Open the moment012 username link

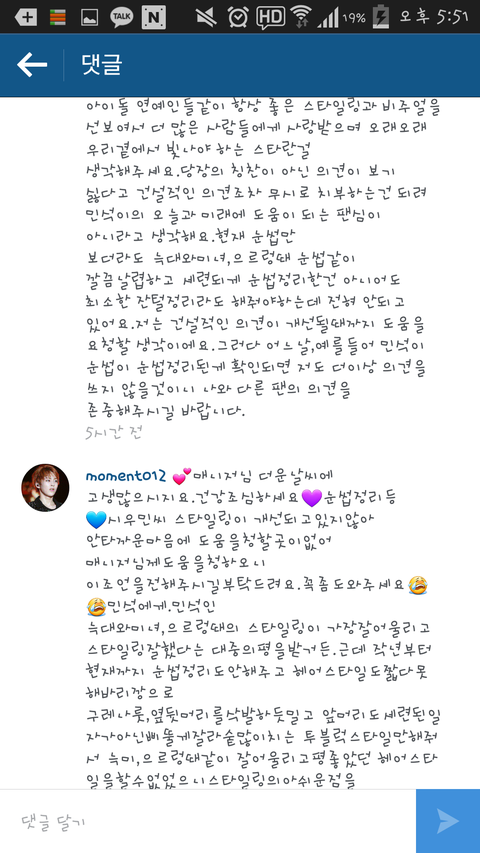coord(126,475)
